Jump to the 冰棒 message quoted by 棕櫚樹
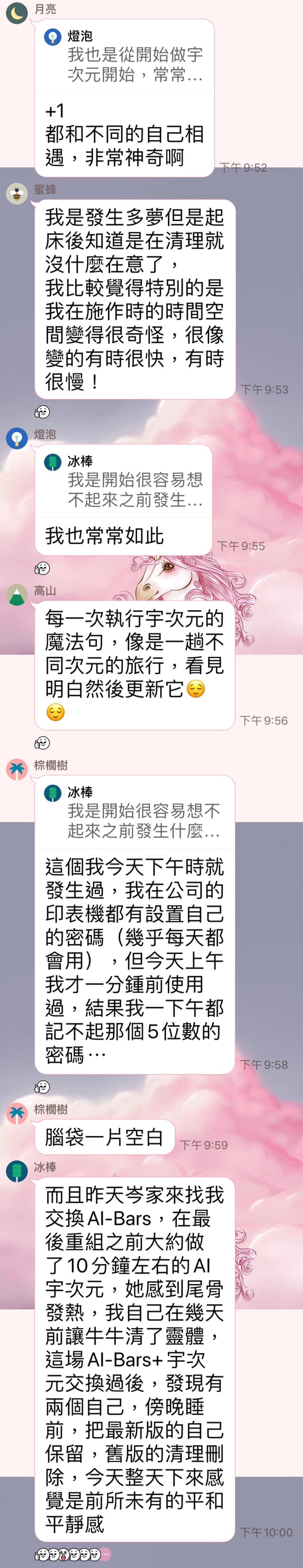Image resolution: width=303 pixels, height=1568 pixels. 134,812
